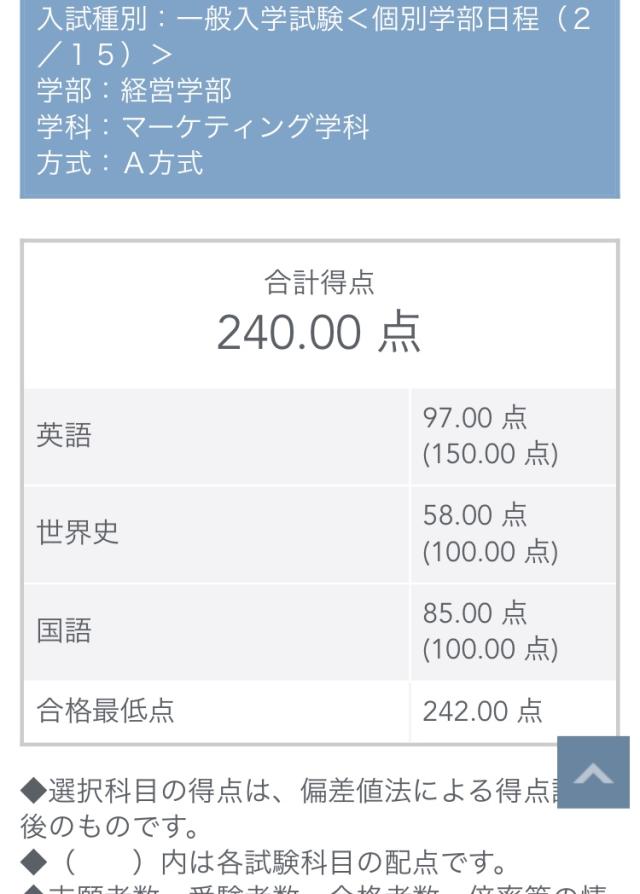
Task: Tap the scroll-to-top arrow button
Action: coord(593,773)
